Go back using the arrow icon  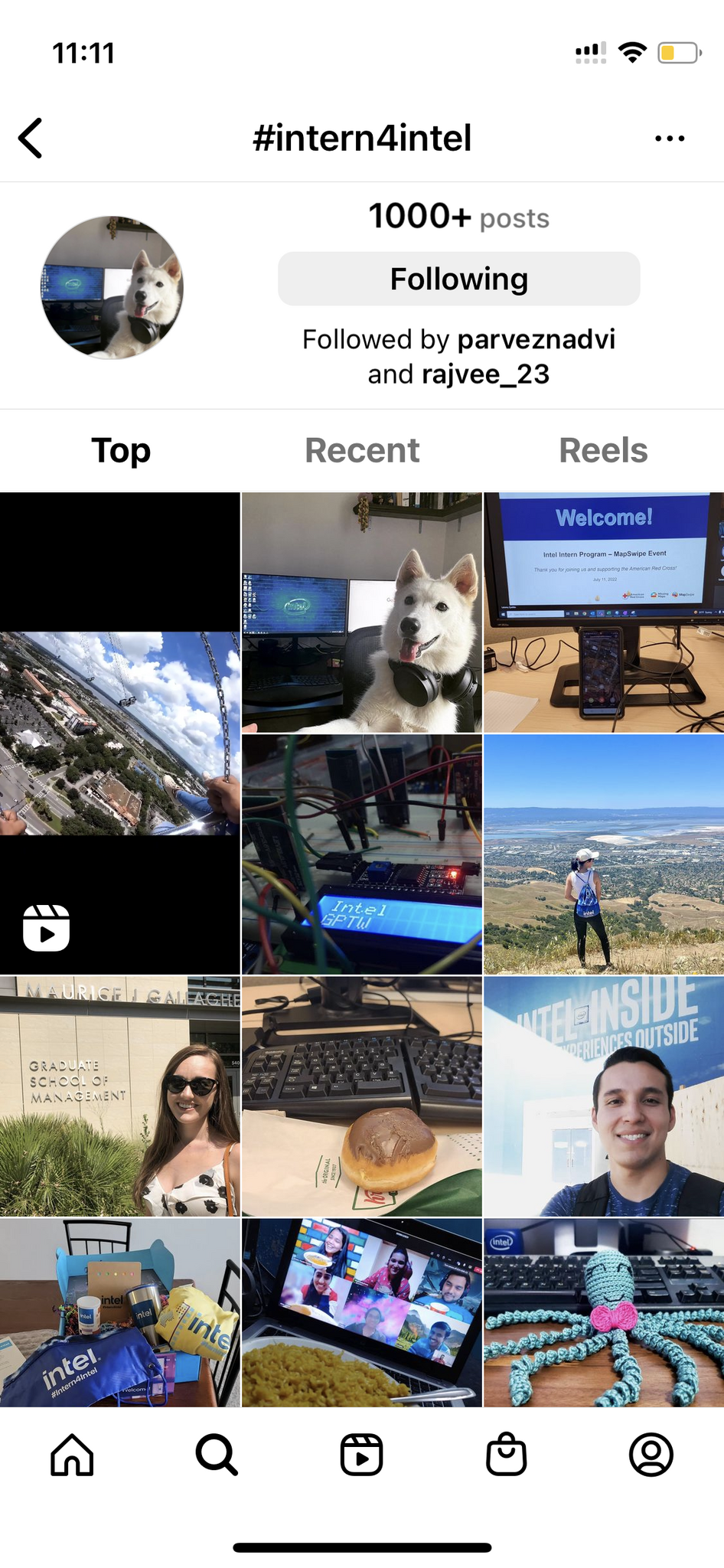31,139
